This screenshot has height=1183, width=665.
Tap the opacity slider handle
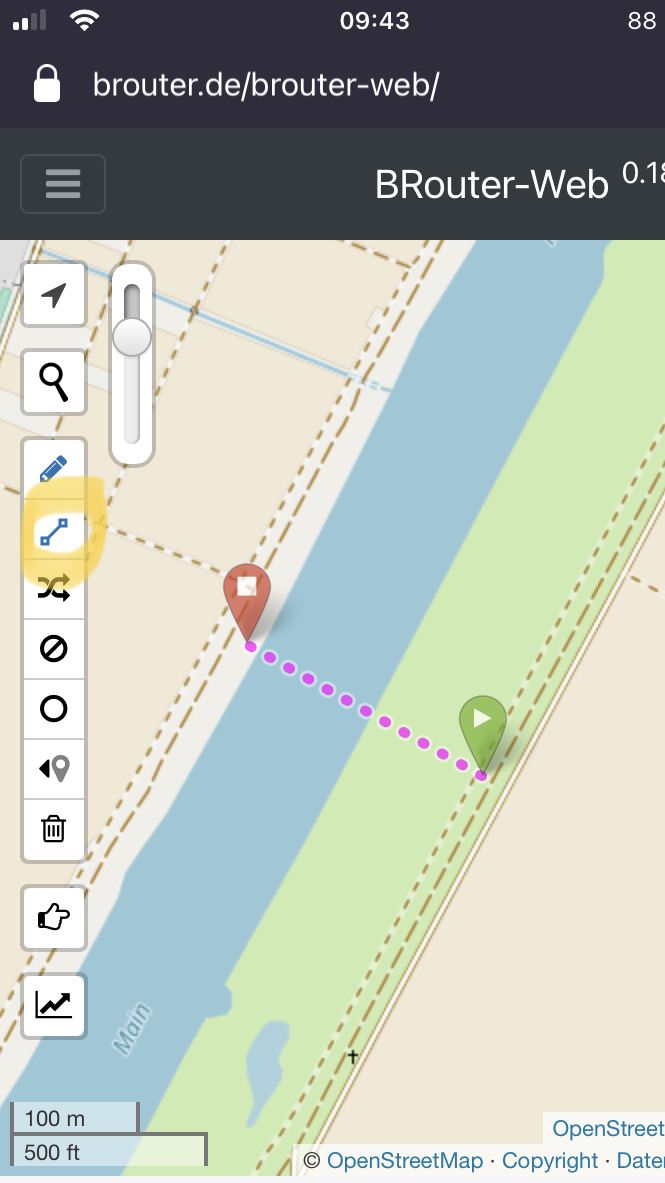click(x=132, y=337)
